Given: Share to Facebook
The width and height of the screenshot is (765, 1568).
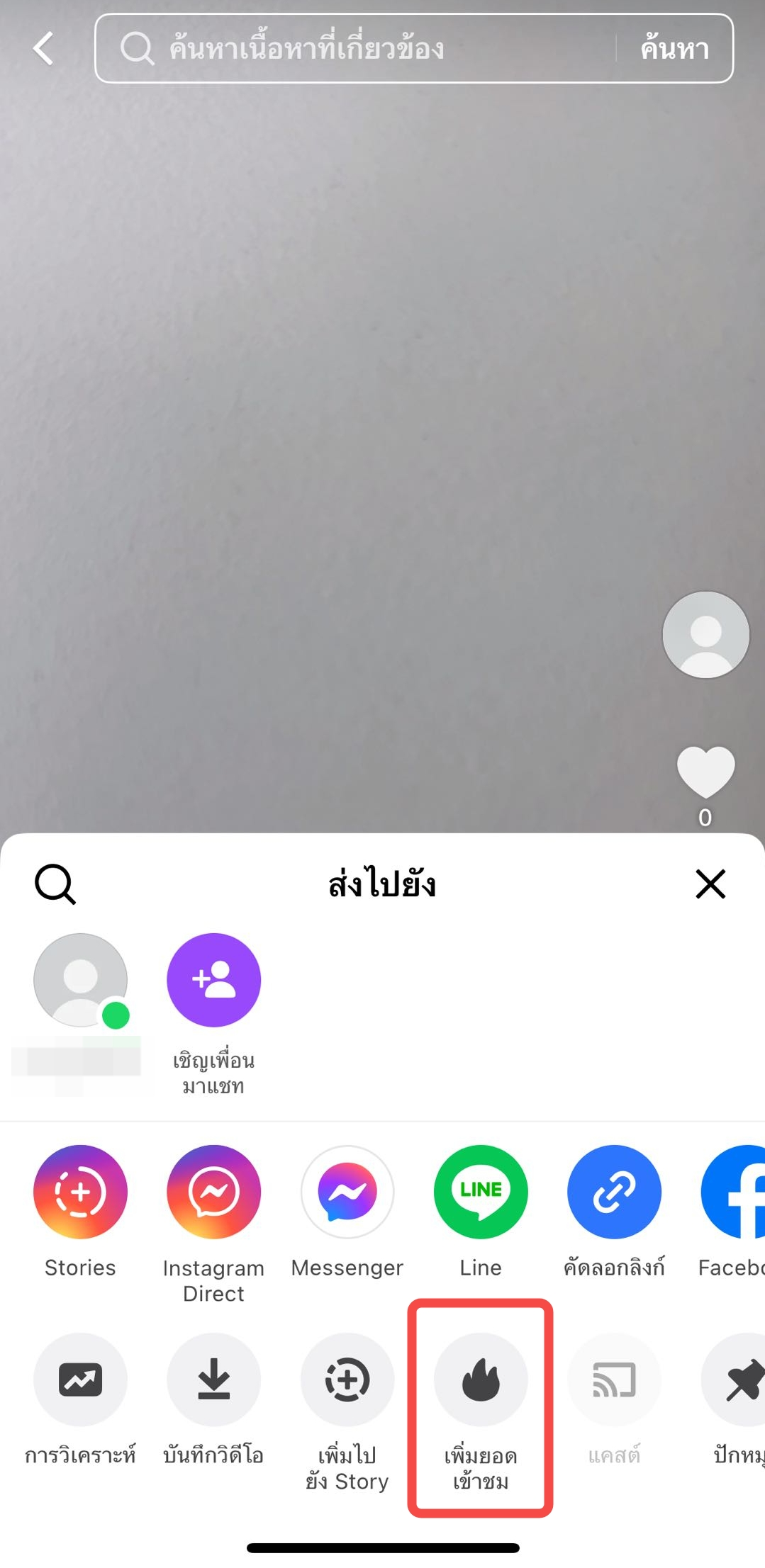Looking at the screenshot, I should click(735, 1192).
